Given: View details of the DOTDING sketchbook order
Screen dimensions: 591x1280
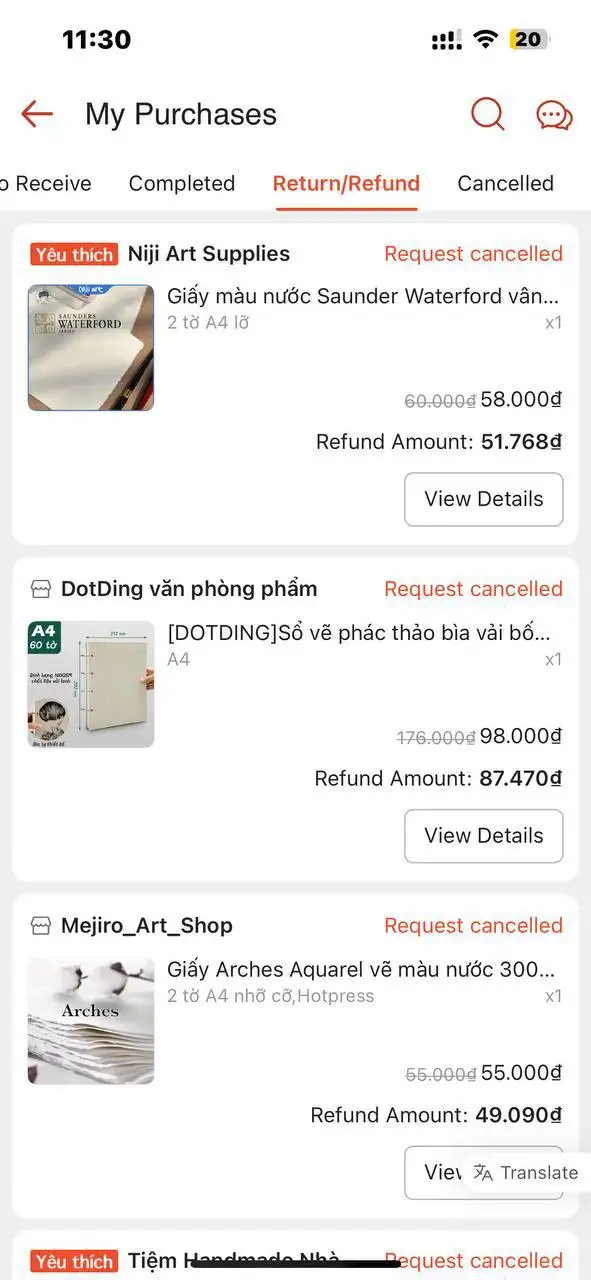Looking at the screenshot, I should 484,836.
